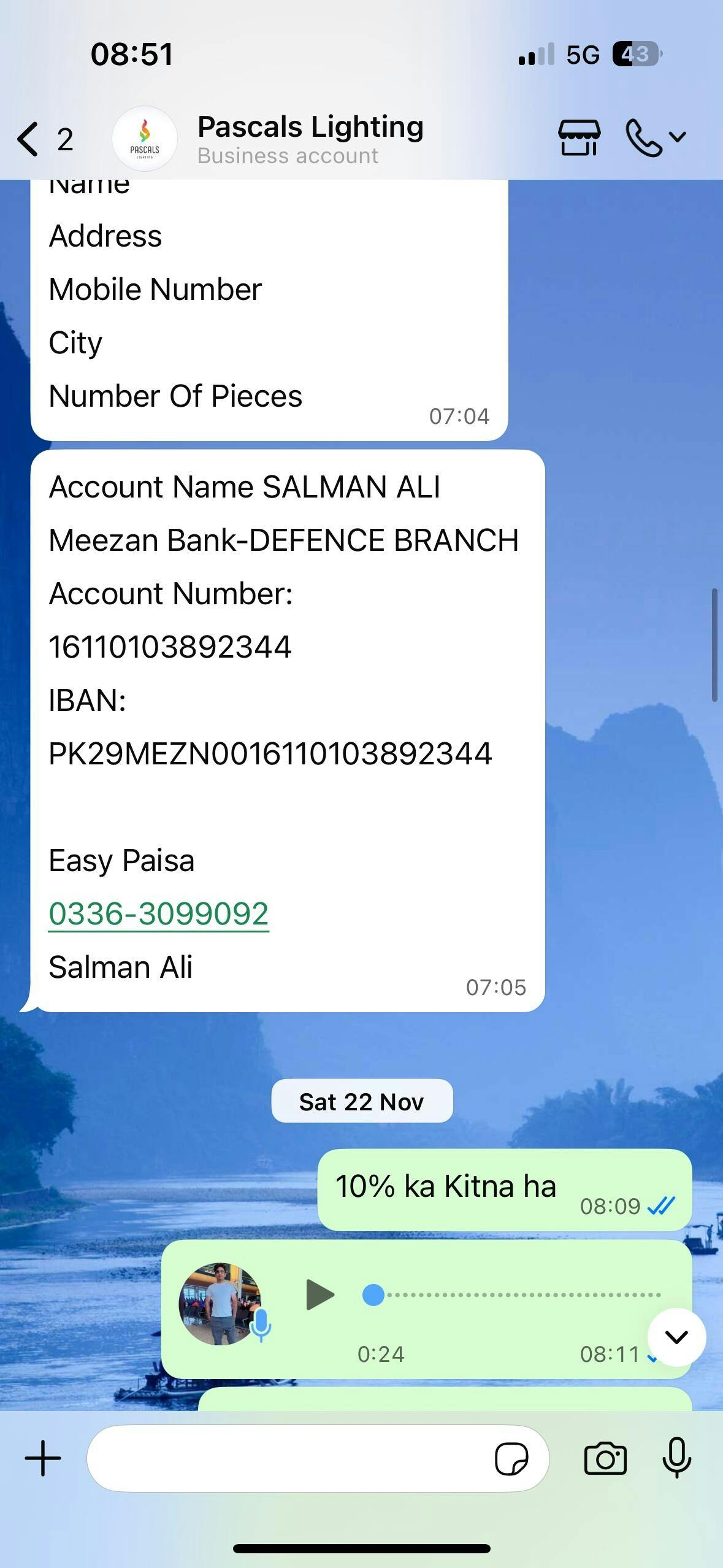
Task: Seek the voice message playback dot
Action: (x=373, y=1295)
